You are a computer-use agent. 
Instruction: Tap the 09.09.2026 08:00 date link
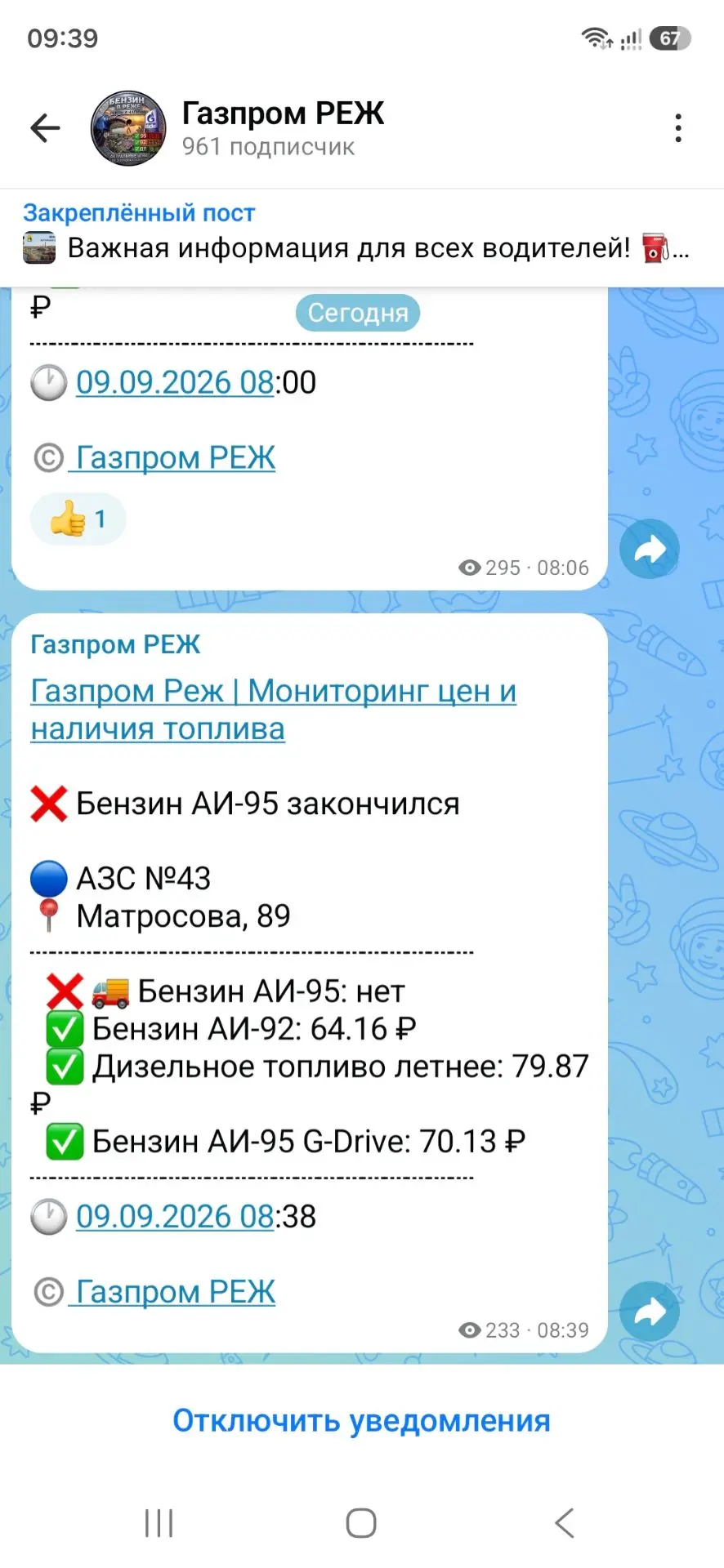click(175, 382)
